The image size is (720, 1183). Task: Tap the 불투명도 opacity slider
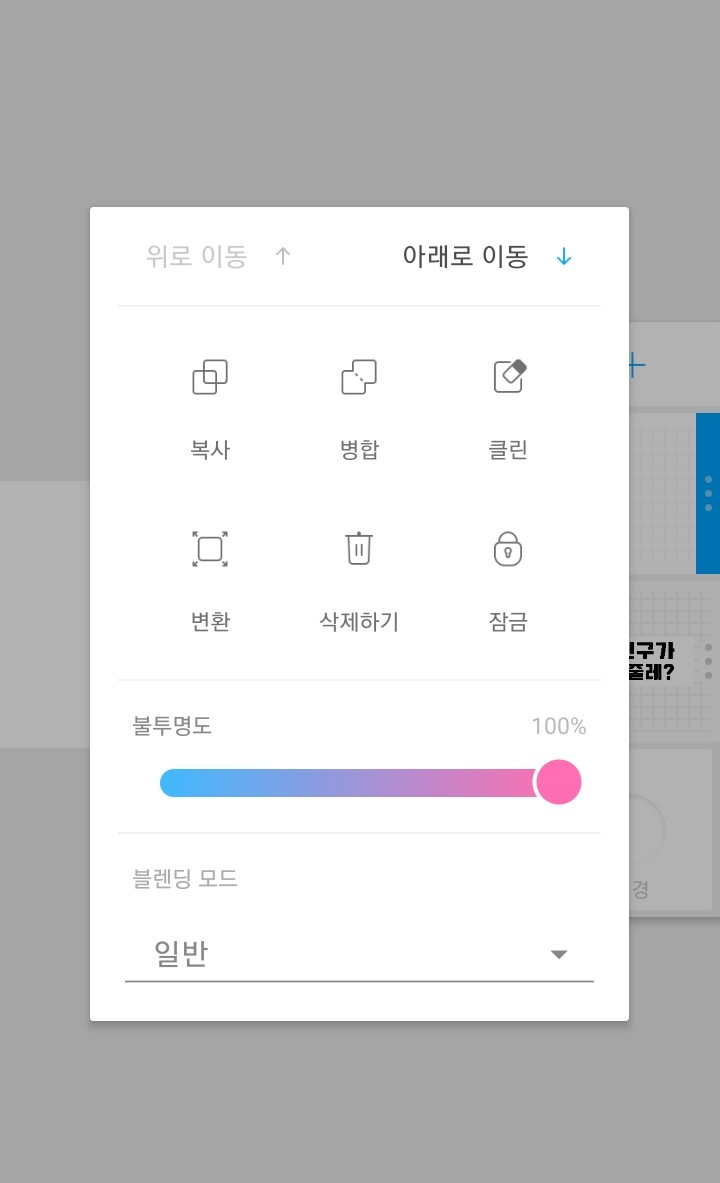370,782
